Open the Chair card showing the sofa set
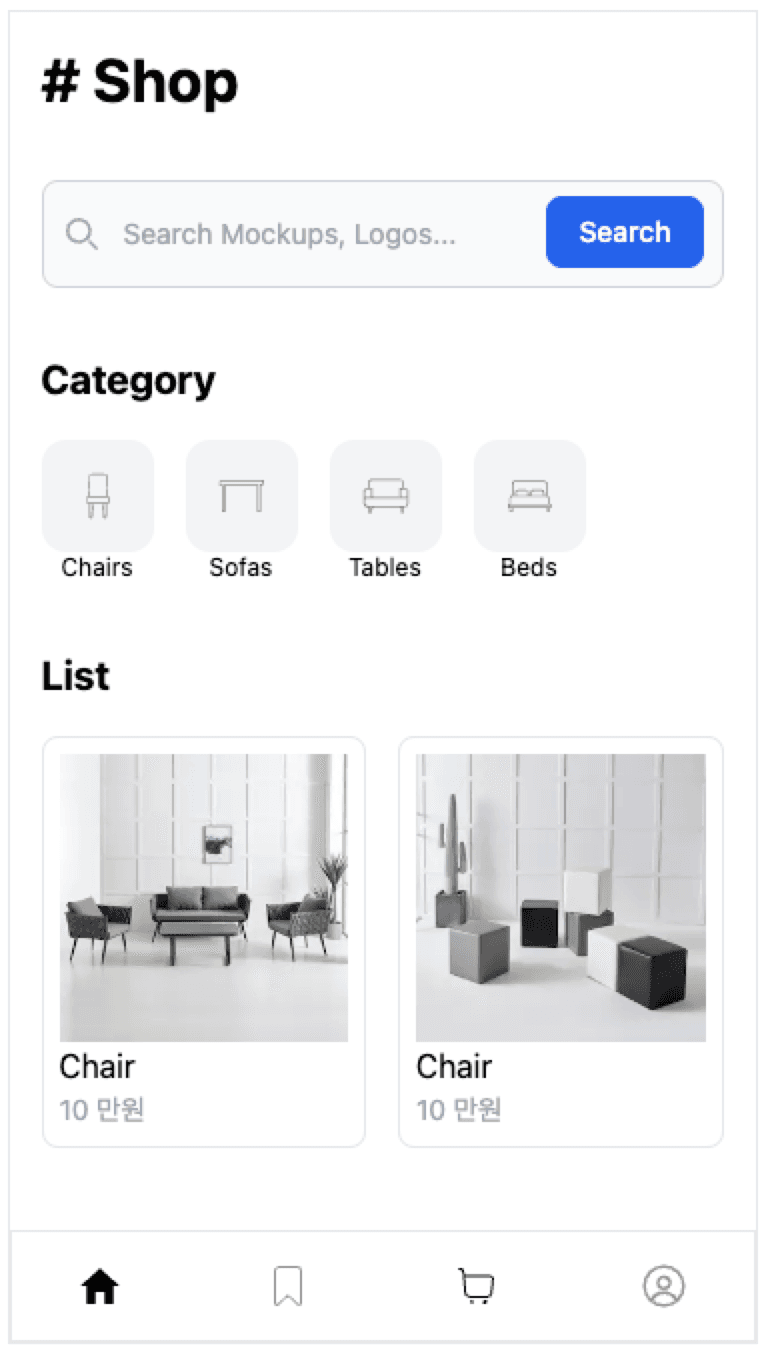The height and width of the screenshot is (1356, 766). coord(204,940)
